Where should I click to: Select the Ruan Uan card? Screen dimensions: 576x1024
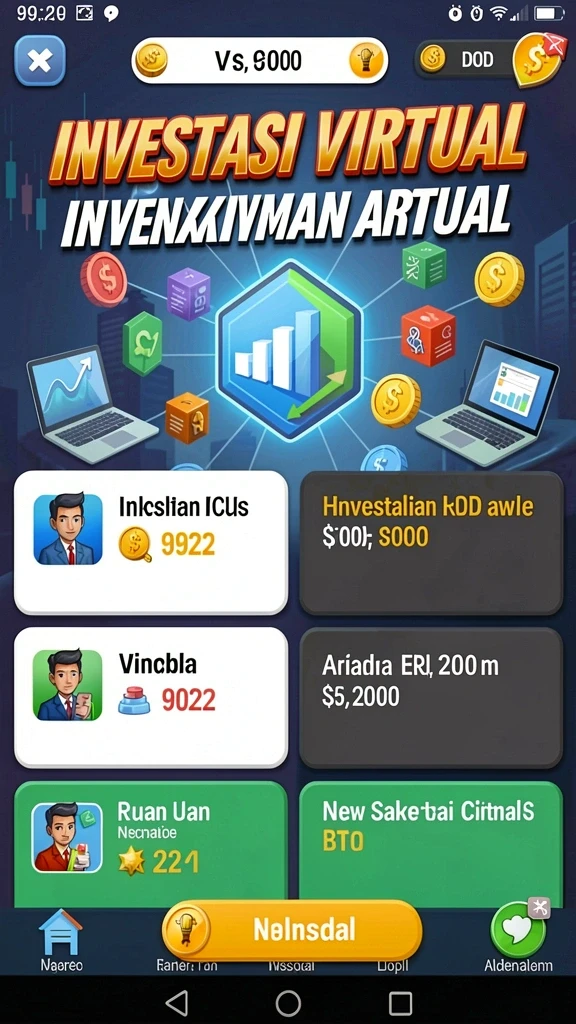pos(151,844)
